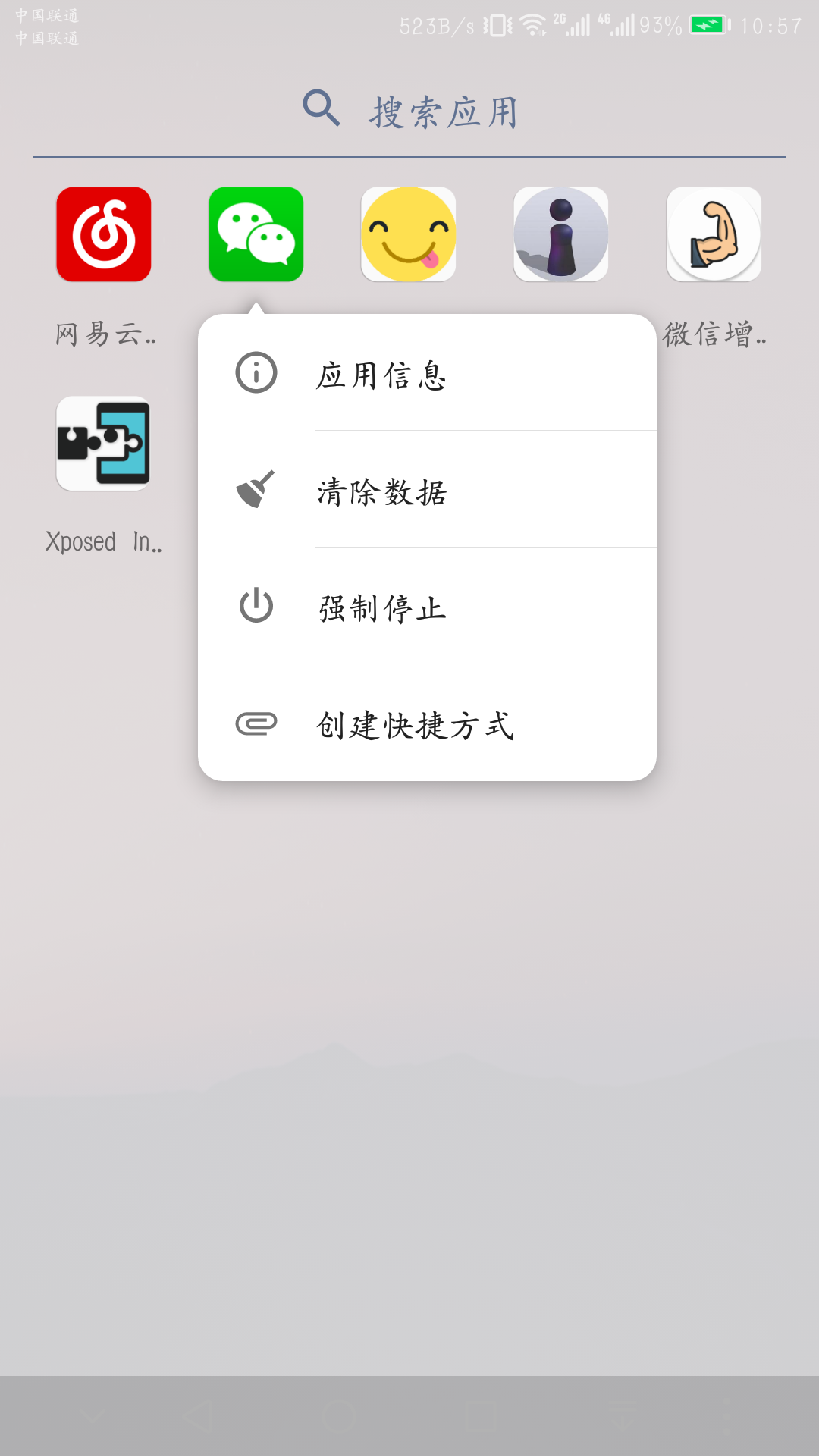Open the 搜索应用 search field

(x=409, y=111)
